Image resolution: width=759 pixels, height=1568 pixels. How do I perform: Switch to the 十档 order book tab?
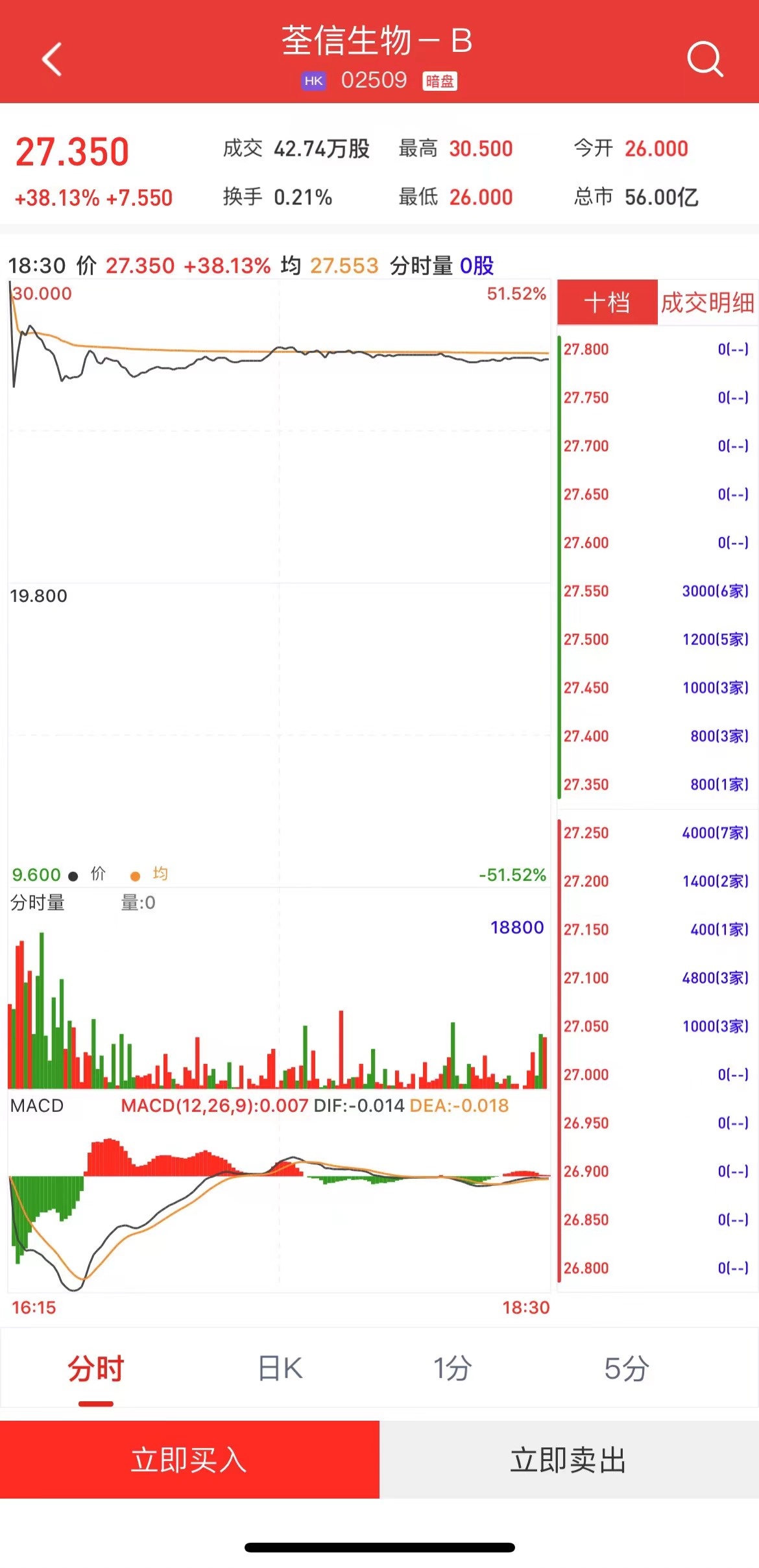pos(607,302)
